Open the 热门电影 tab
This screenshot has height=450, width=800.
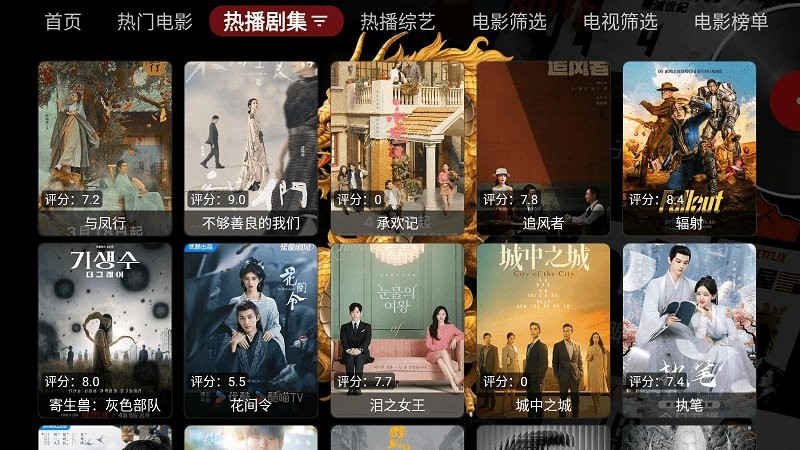click(155, 21)
